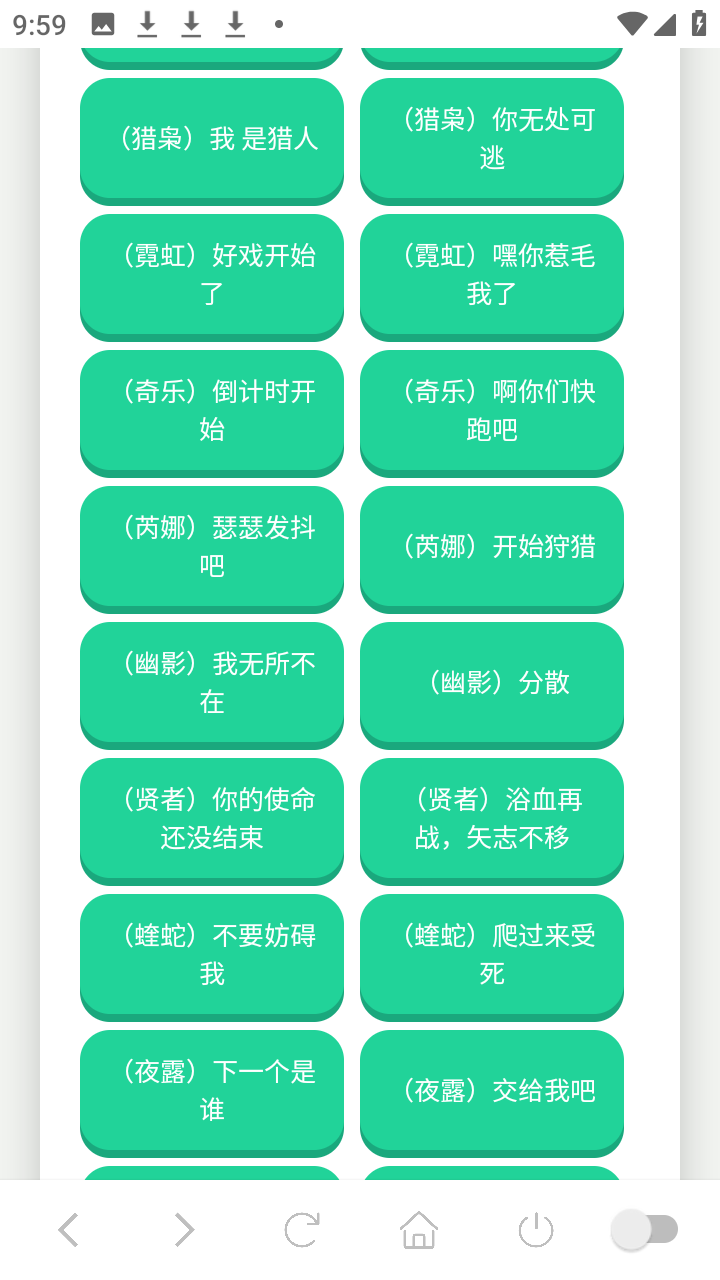Tap the home icon in the bottom bar
This screenshot has width=720, height=1280.
point(419,1229)
